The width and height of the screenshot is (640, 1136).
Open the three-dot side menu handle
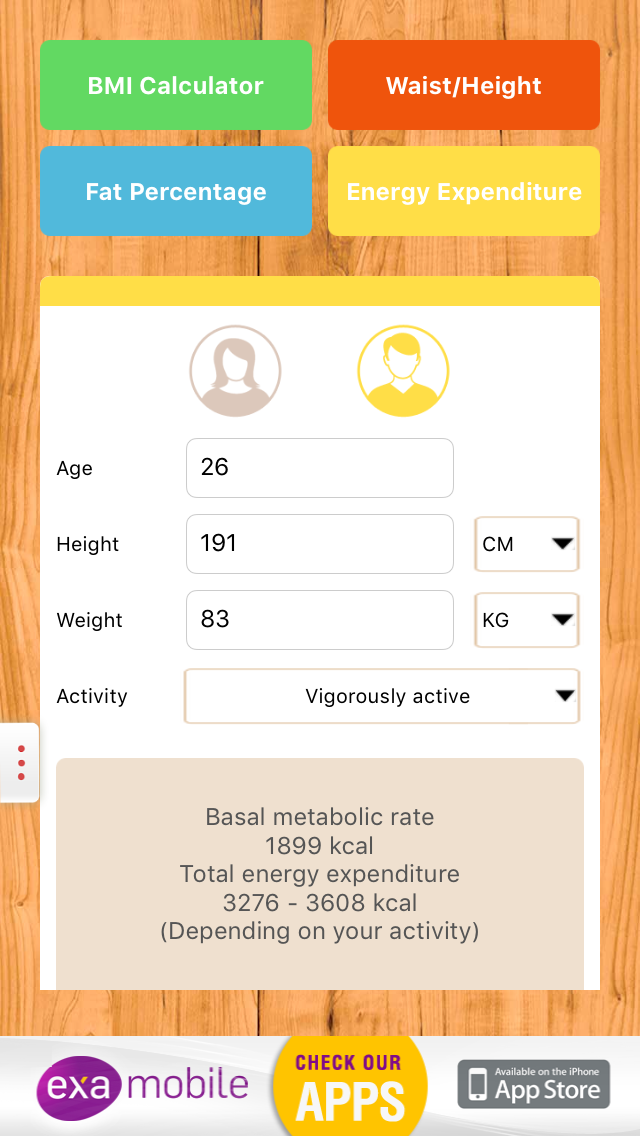(x=20, y=762)
